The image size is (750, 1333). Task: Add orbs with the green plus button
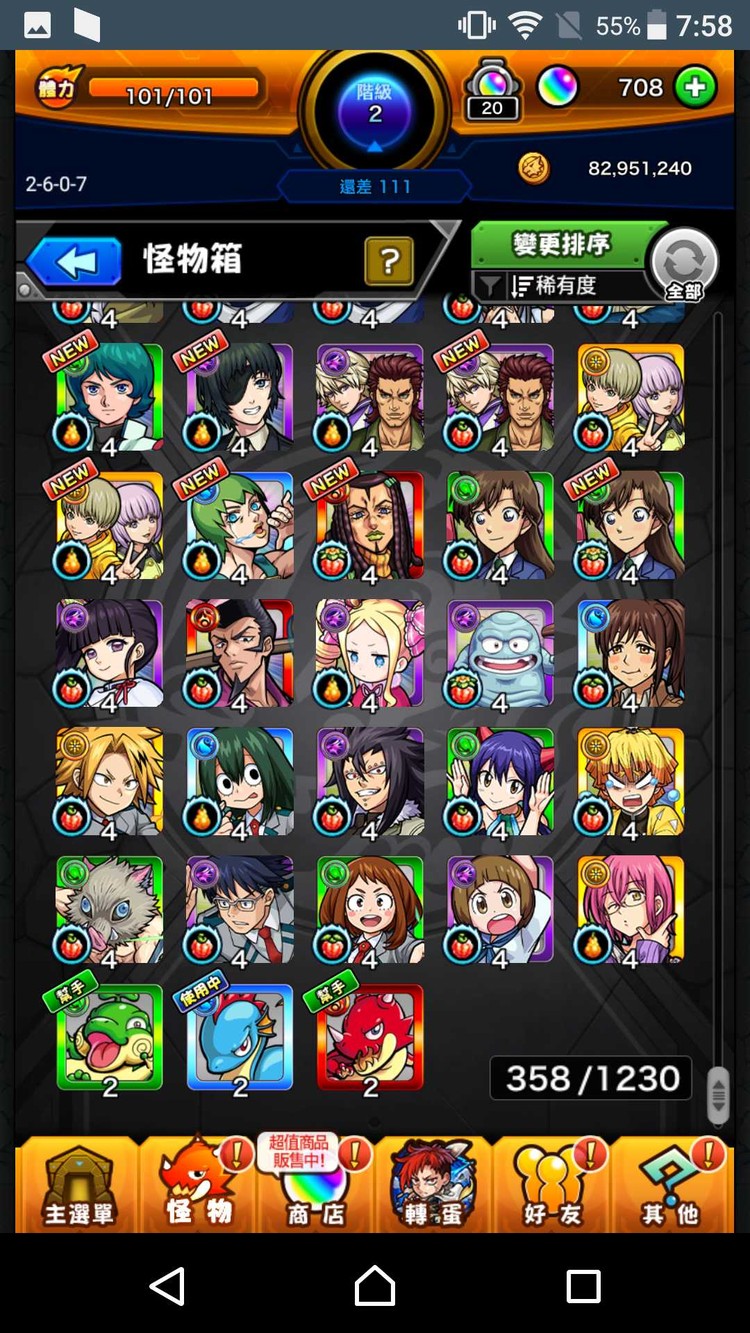[696, 88]
